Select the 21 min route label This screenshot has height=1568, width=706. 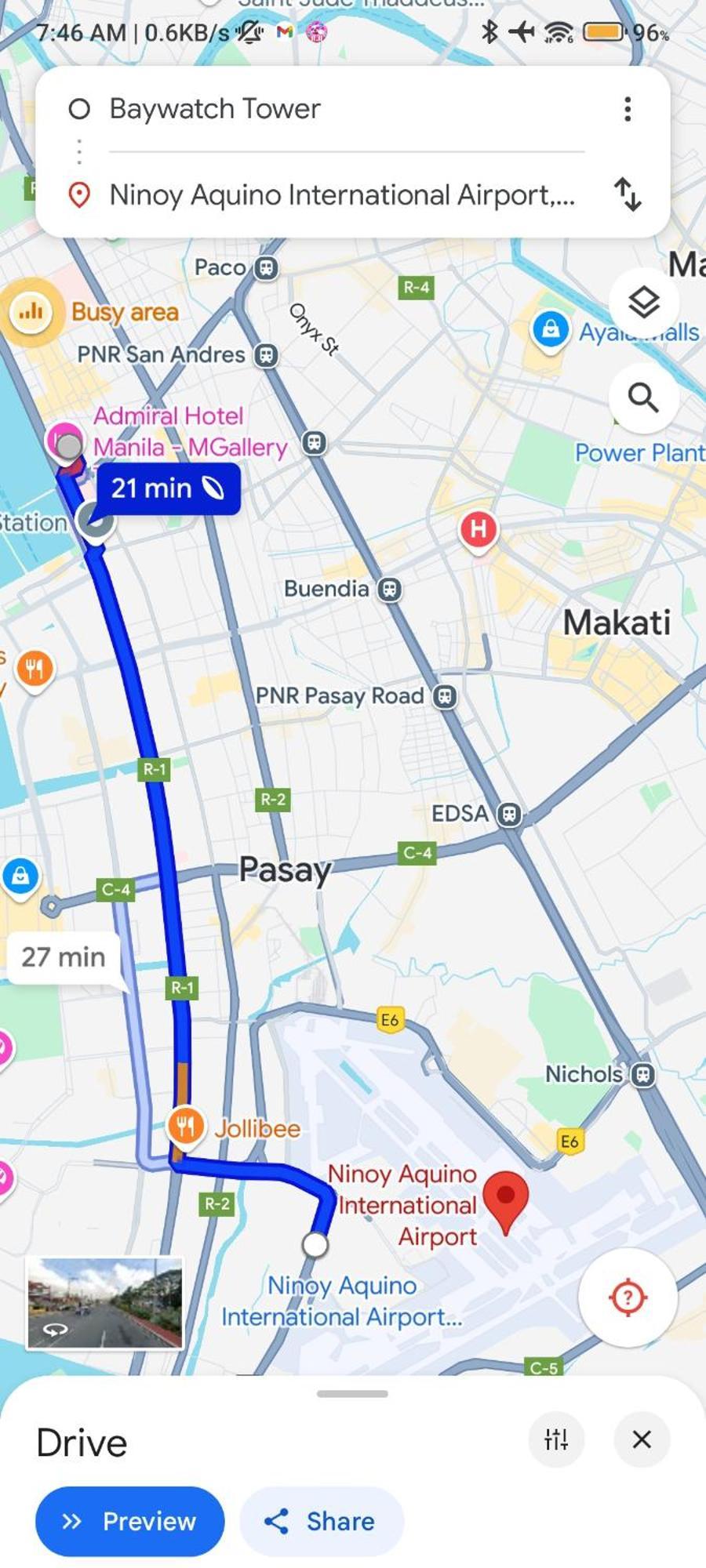tap(167, 488)
